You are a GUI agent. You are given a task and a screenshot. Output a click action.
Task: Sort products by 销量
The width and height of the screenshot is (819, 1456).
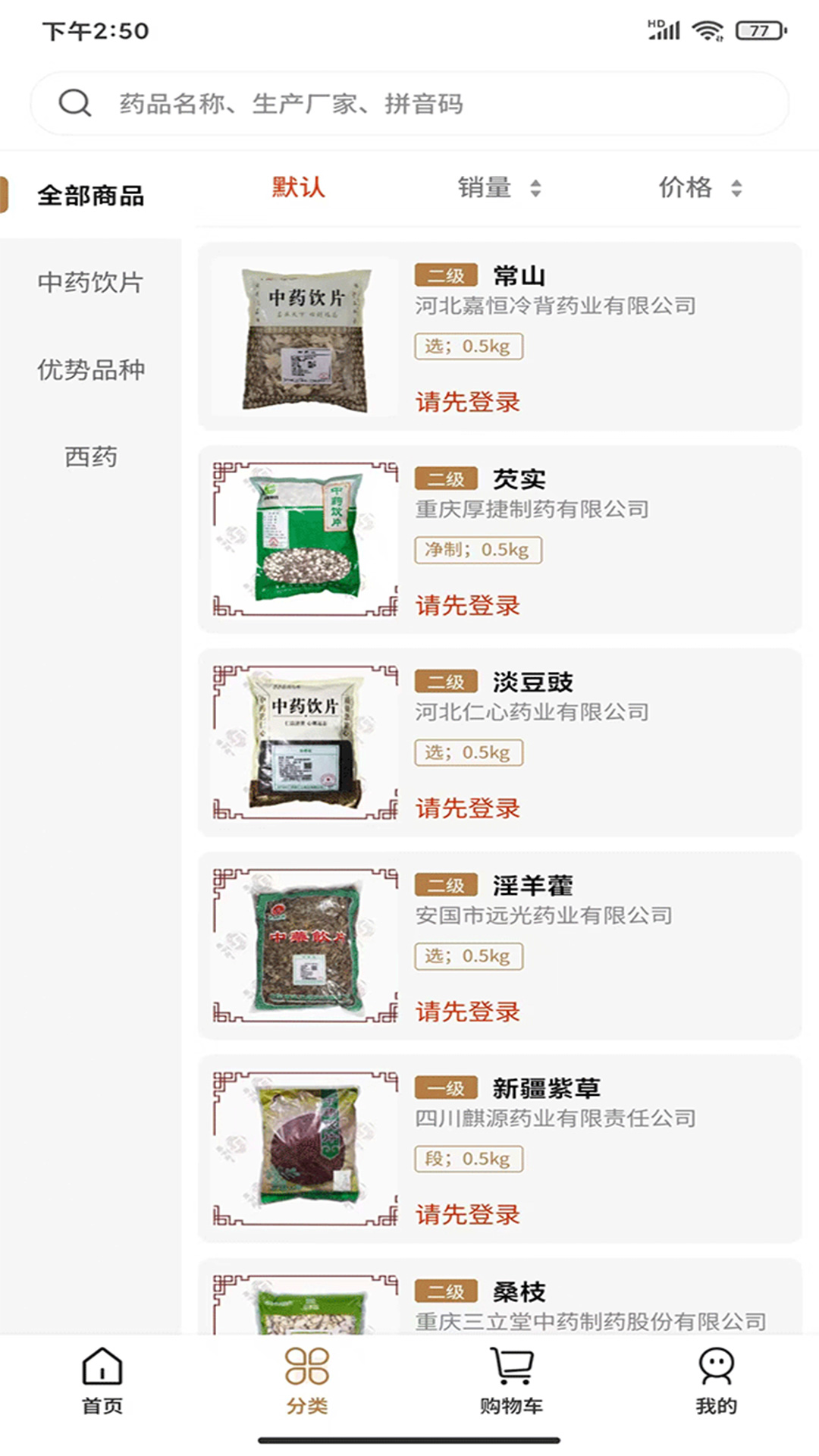click(498, 187)
